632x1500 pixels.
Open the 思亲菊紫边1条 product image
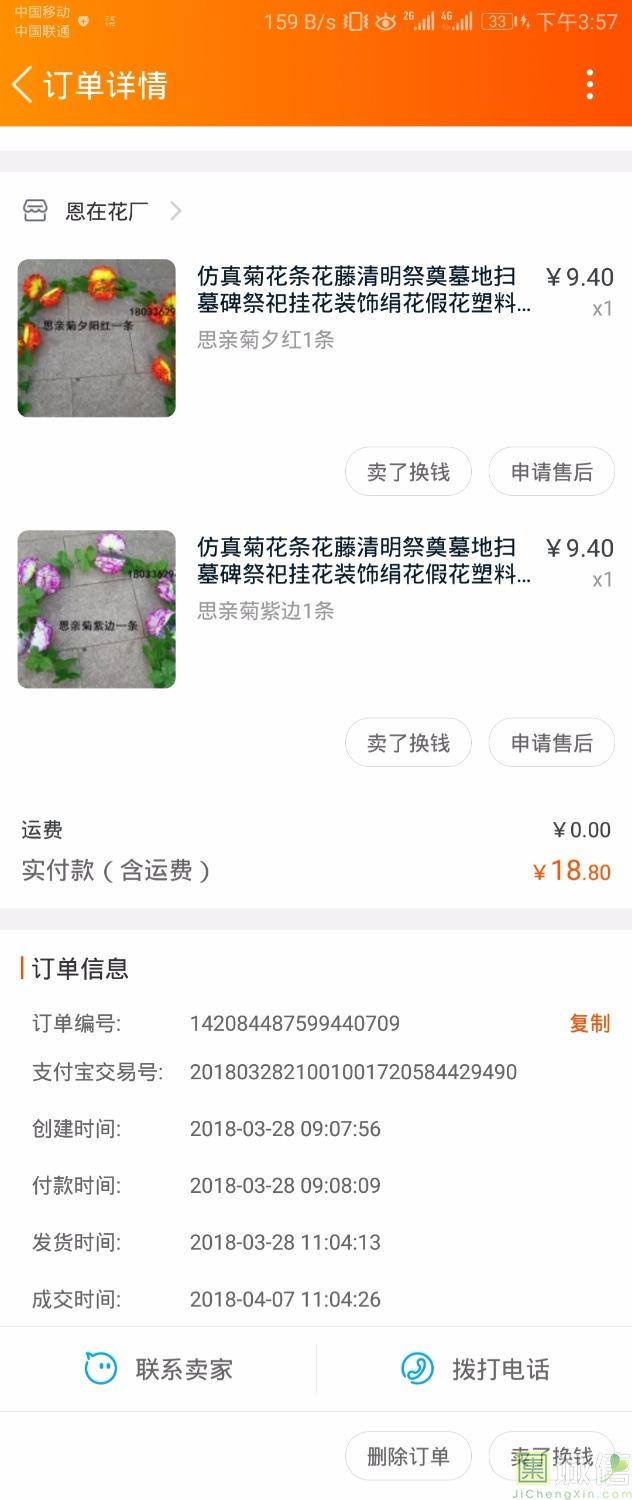coord(97,609)
